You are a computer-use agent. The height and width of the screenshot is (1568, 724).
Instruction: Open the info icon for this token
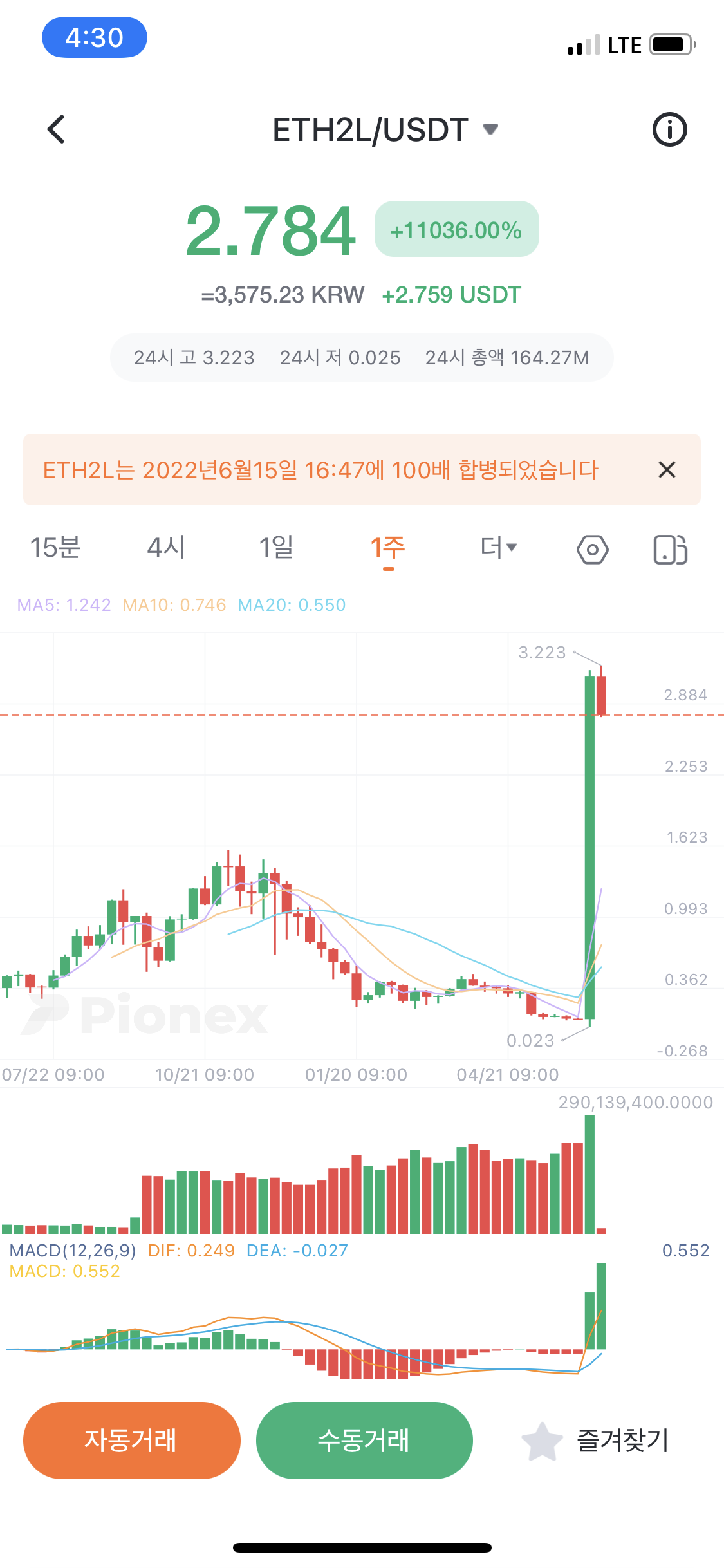(x=669, y=129)
